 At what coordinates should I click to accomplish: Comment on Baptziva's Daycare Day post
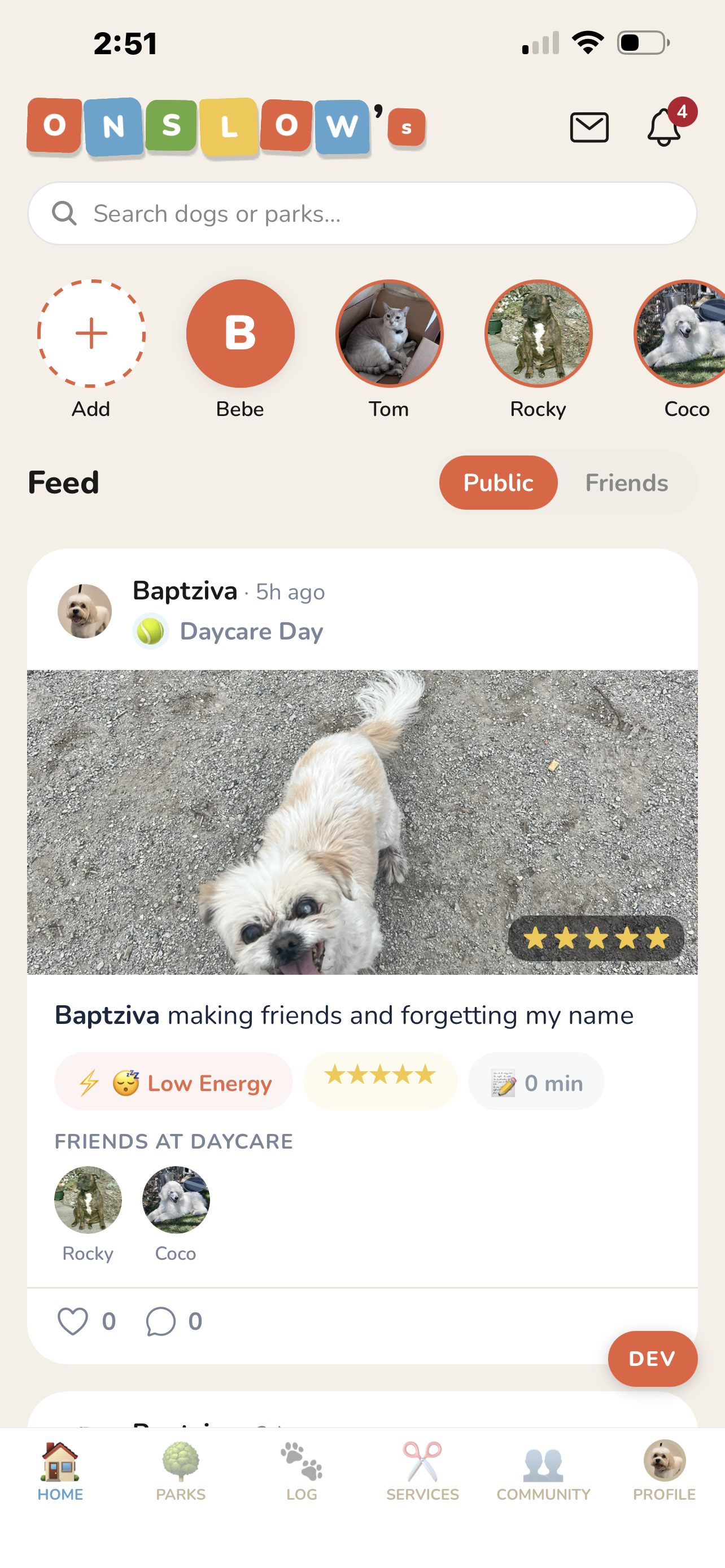(x=161, y=1321)
